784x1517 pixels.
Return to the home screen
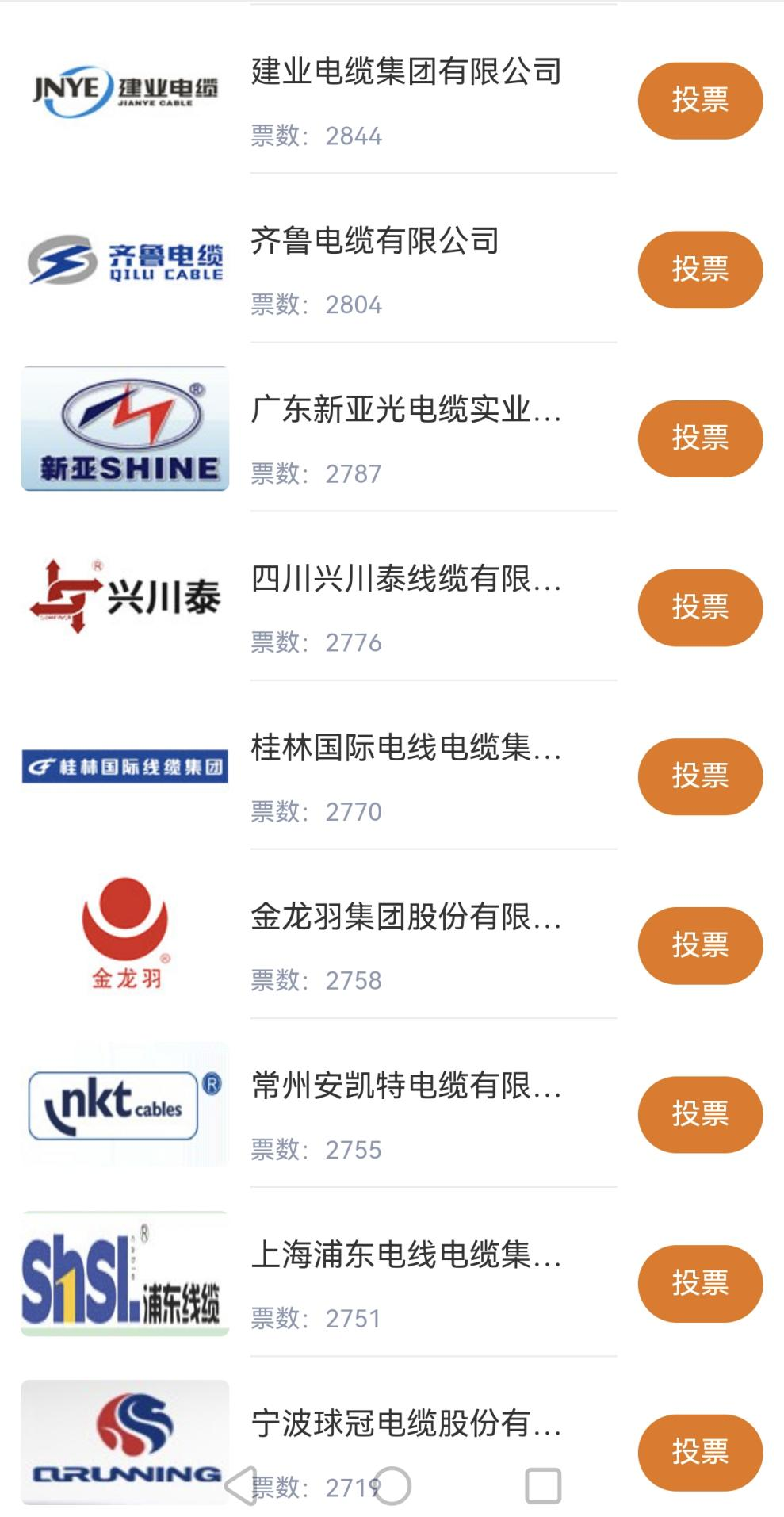(392, 1485)
